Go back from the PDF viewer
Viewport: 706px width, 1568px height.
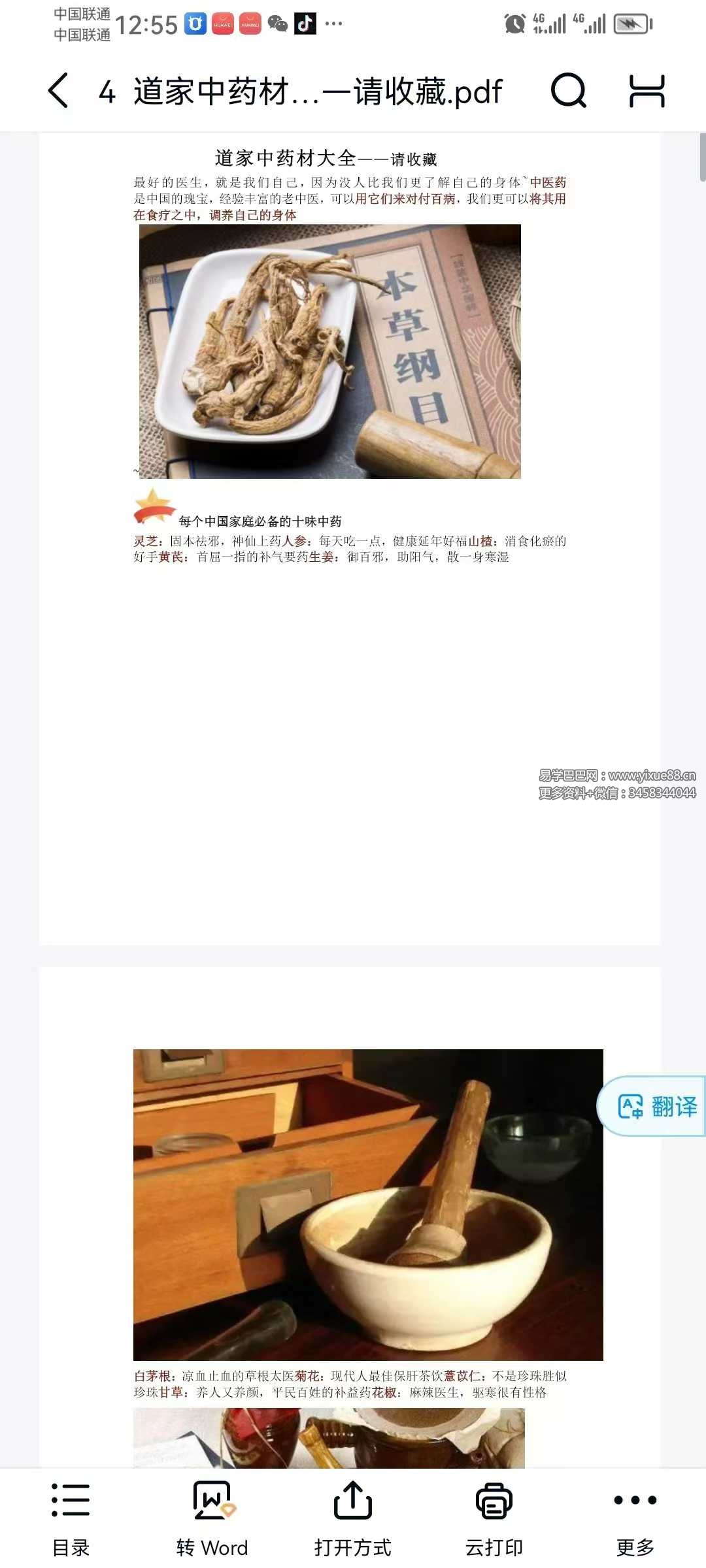pyautogui.click(x=59, y=91)
